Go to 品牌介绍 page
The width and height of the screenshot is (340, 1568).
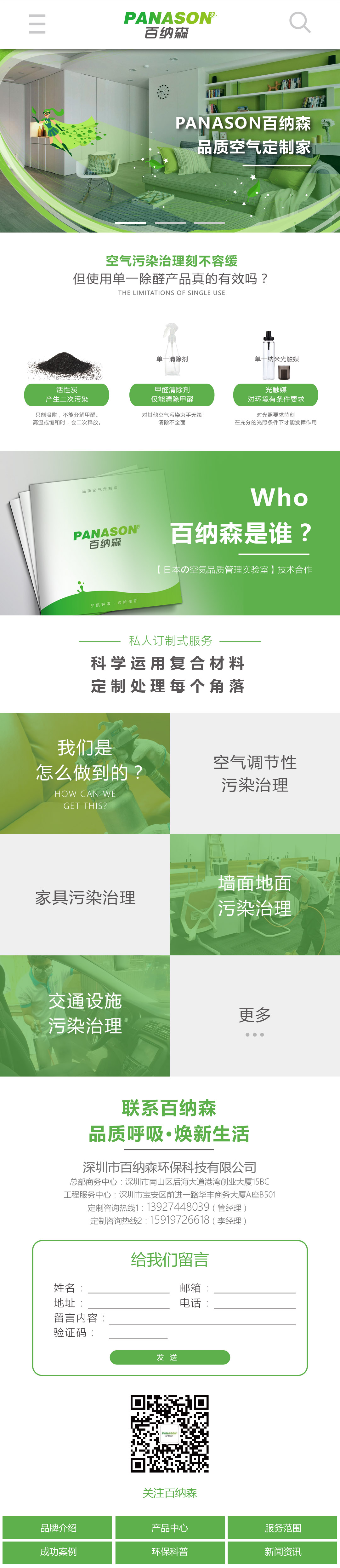(x=58, y=1527)
